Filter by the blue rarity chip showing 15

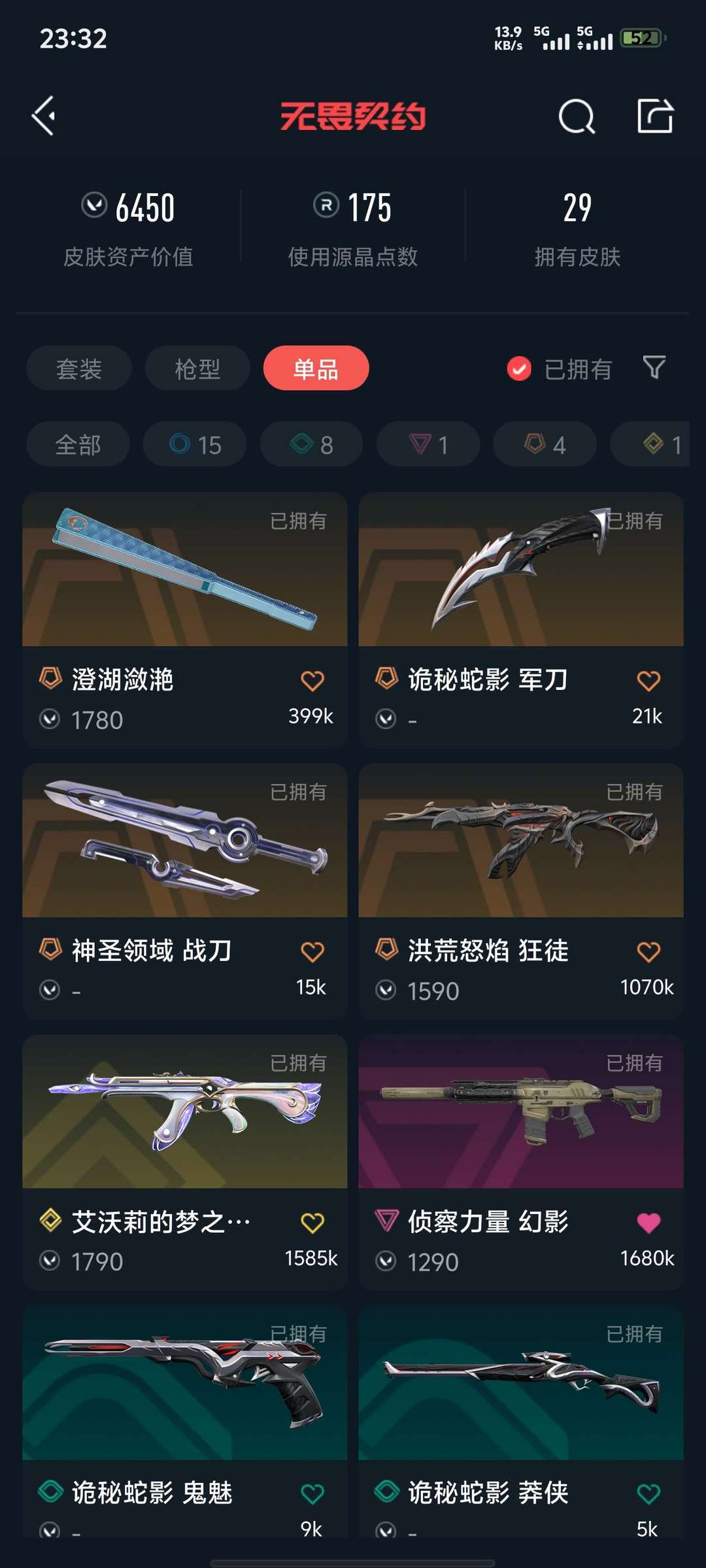click(195, 444)
